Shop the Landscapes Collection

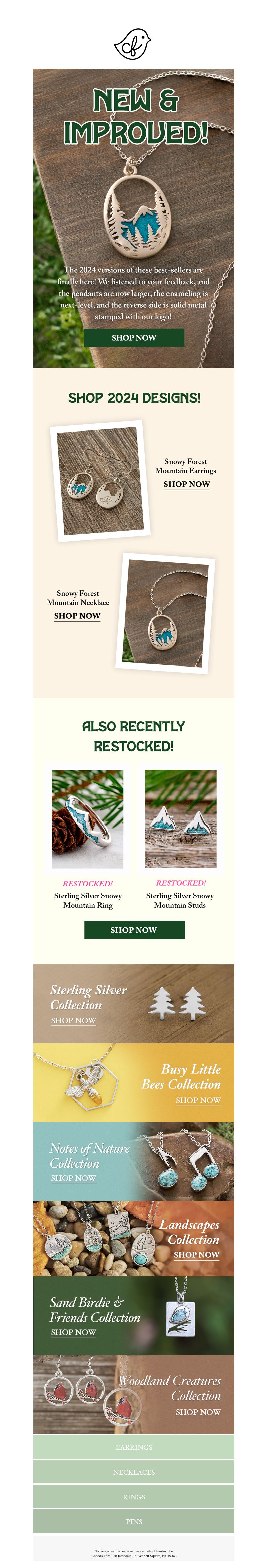click(196, 1255)
